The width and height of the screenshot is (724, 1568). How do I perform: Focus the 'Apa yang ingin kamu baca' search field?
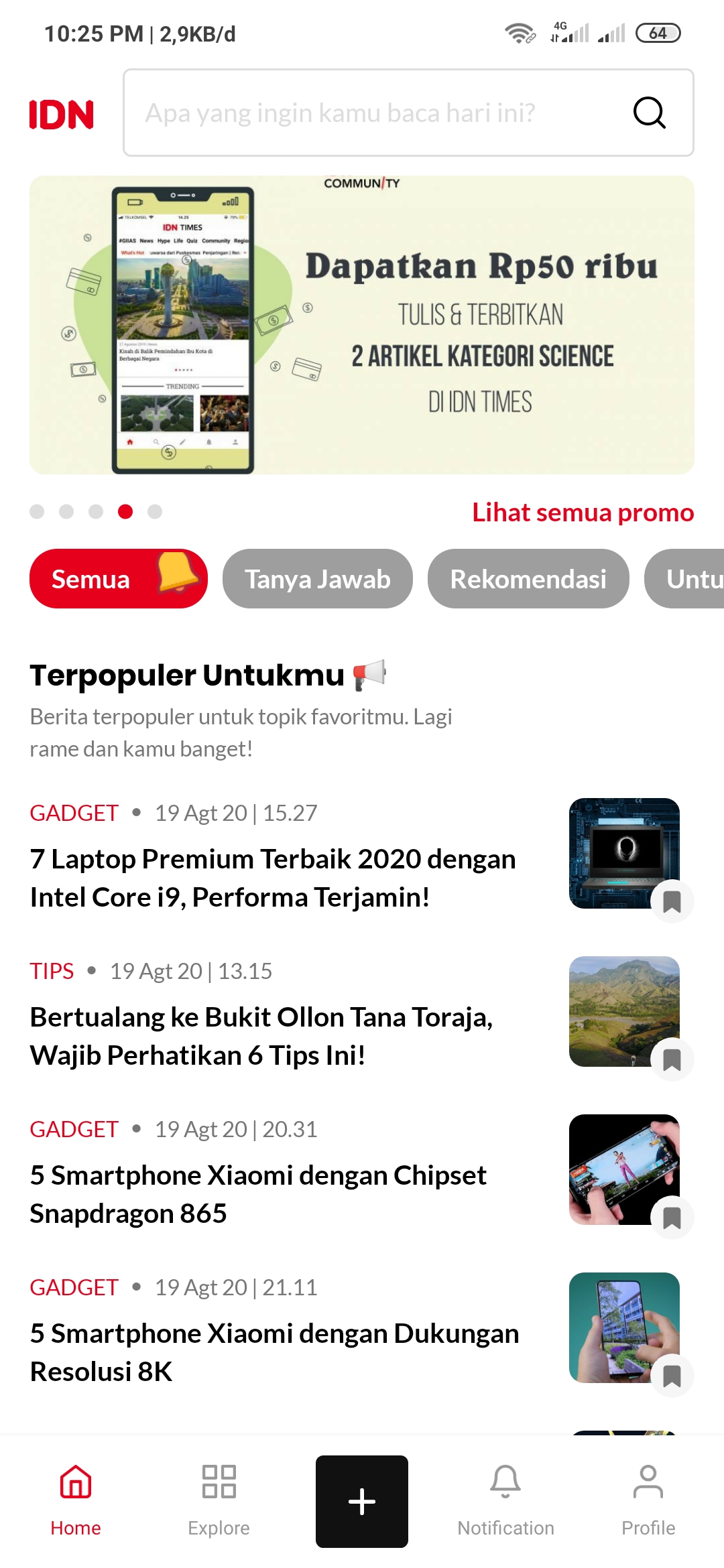click(375, 113)
